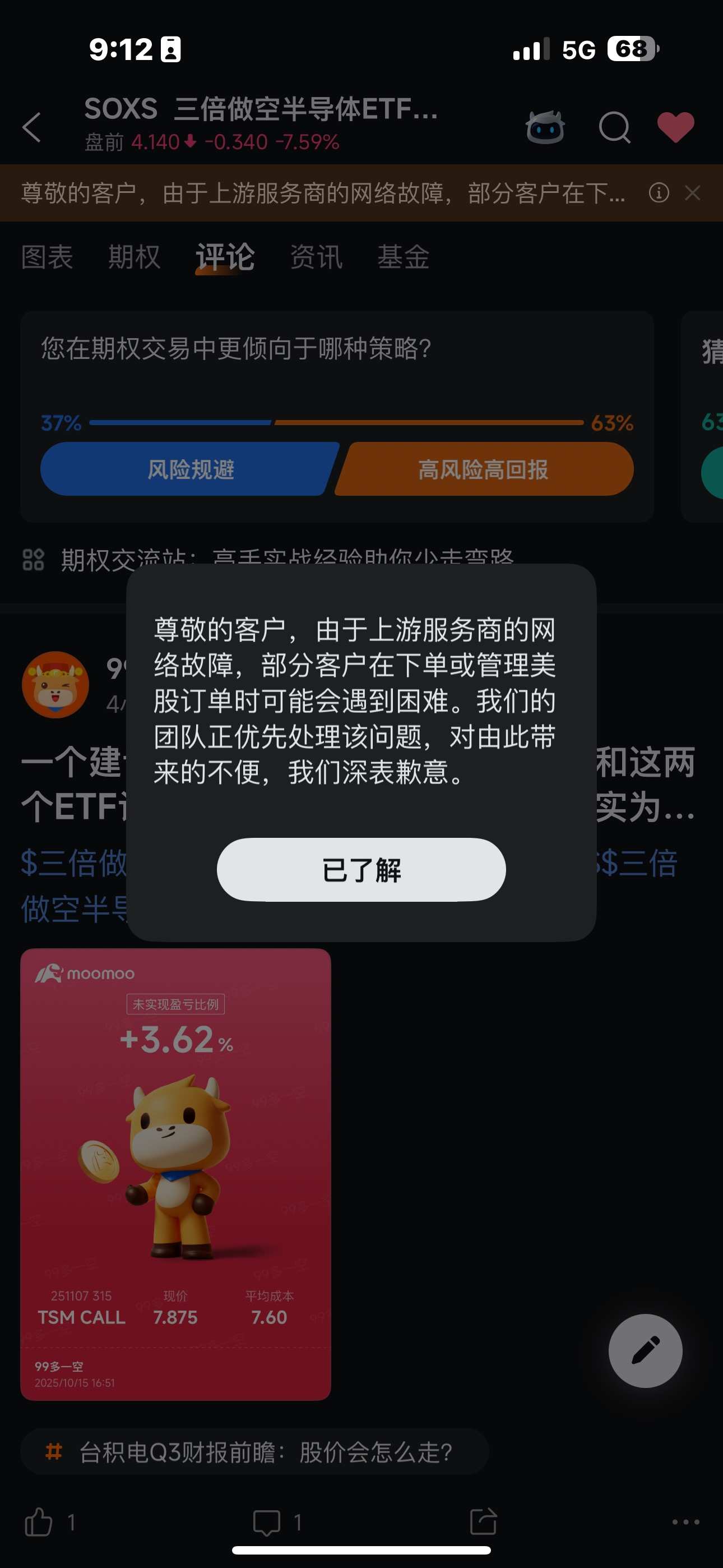Write a new comment with the pencil button
Image resolution: width=723 pixels, height=1568 pixels.
[645, 1350]
